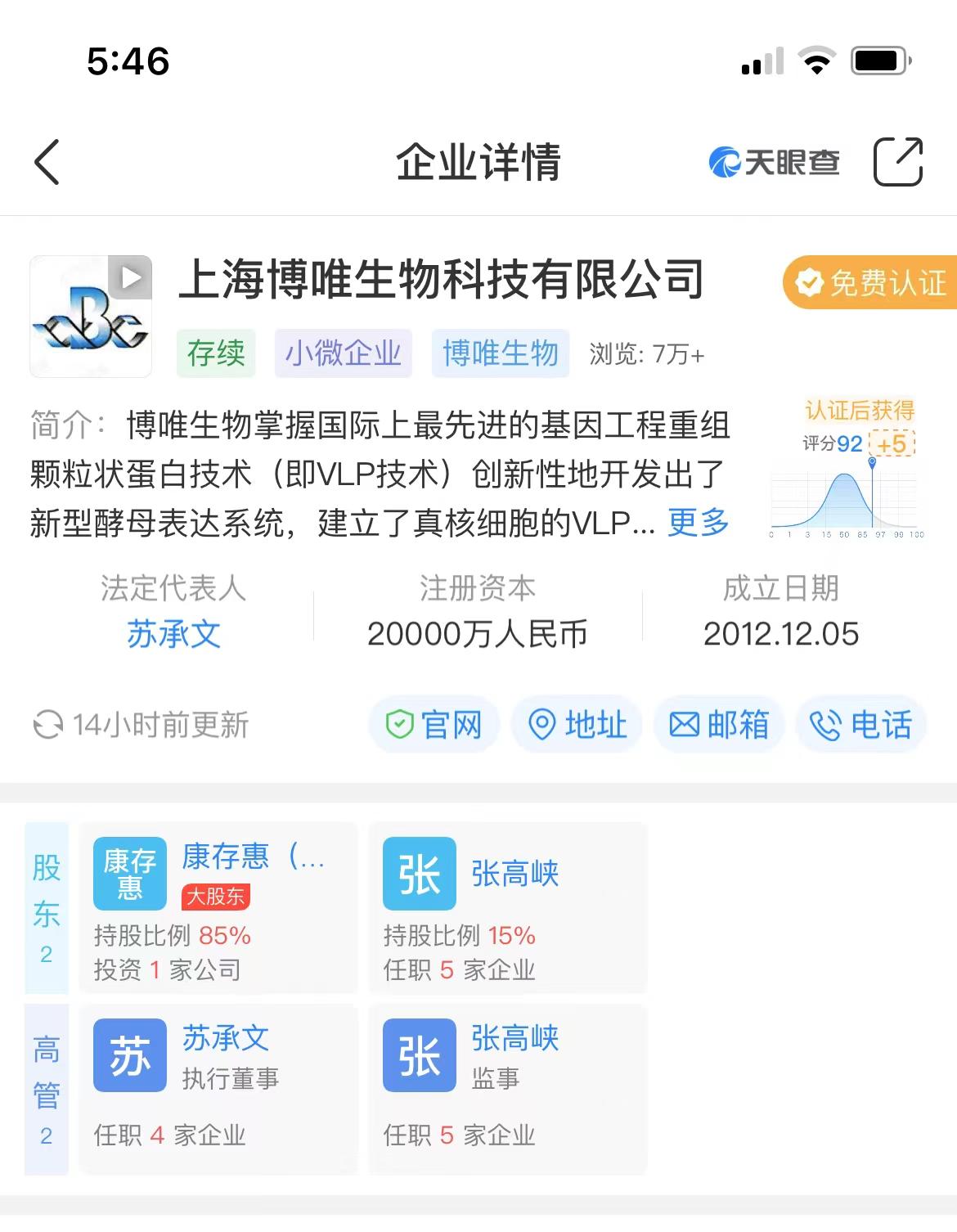Open the company email 邮箱
957x1232 pixels.
[719, 725]
